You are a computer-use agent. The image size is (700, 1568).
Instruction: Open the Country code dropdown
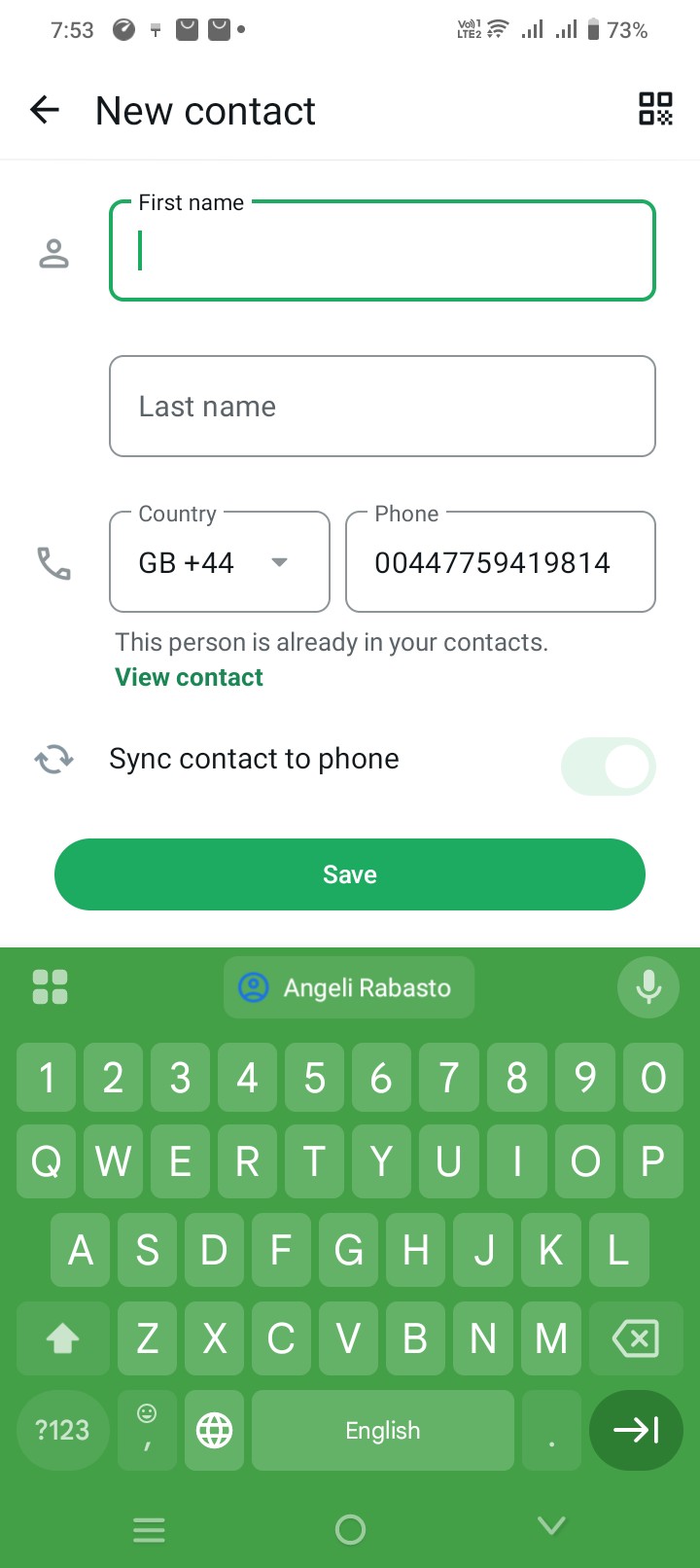pos(220,562)
